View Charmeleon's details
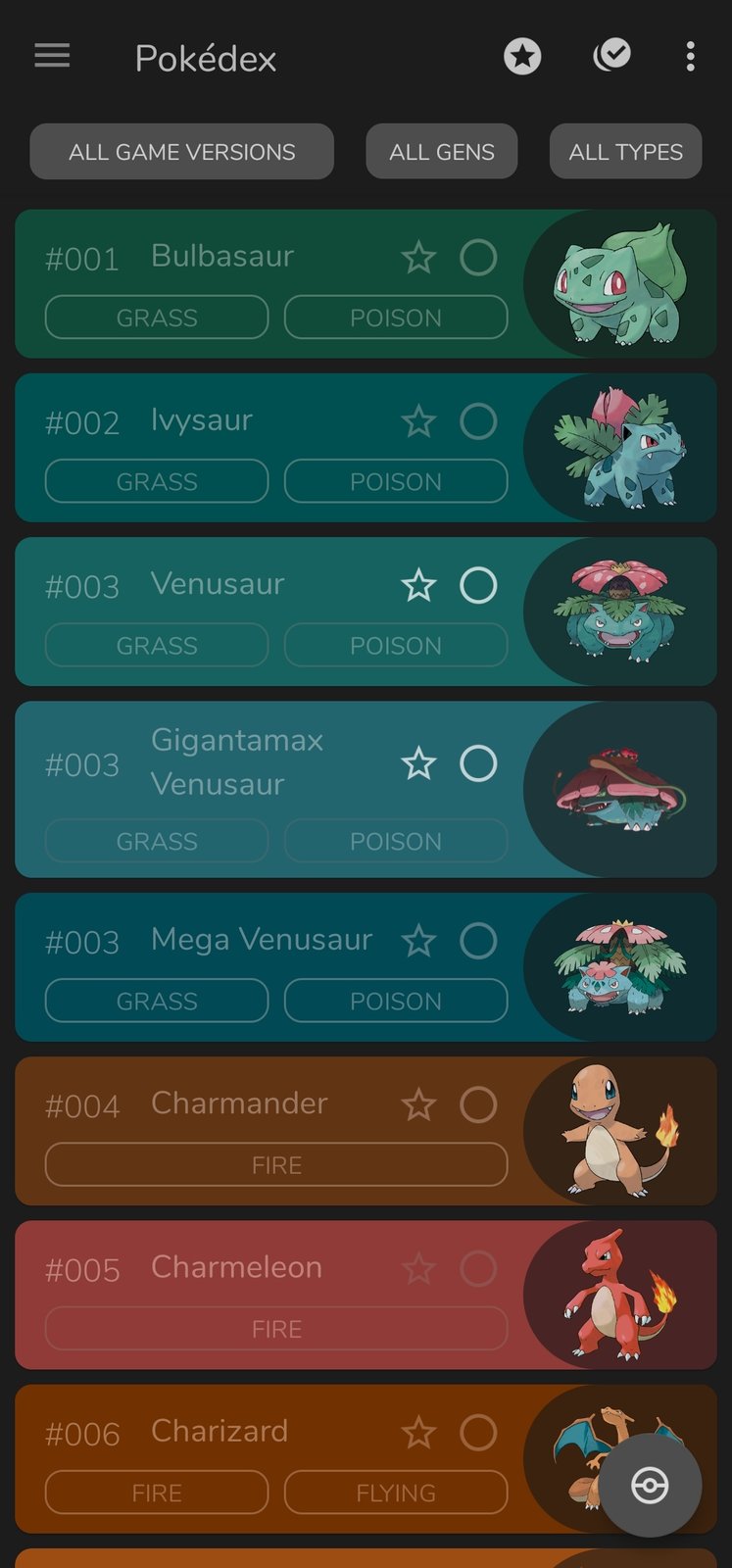 point(236,1268)
